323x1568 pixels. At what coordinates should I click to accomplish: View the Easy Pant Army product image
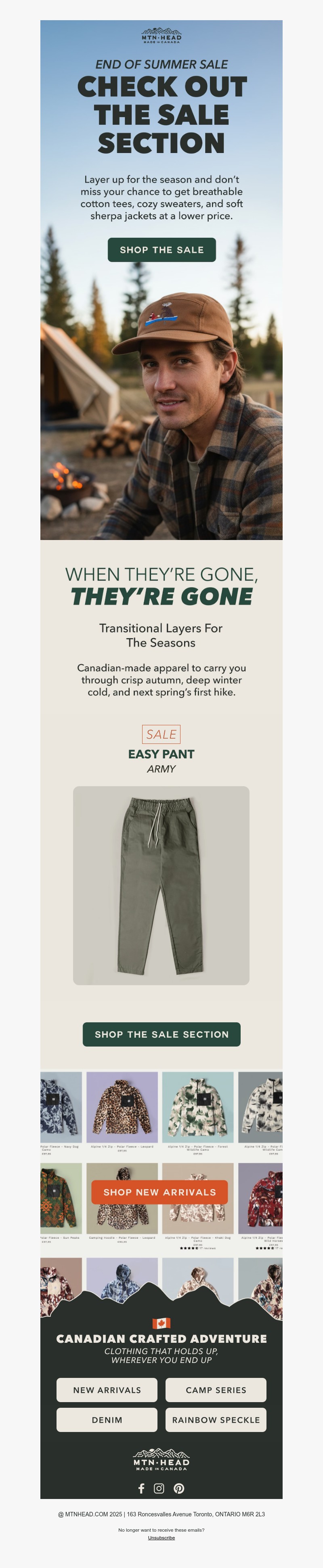[161, 885]
